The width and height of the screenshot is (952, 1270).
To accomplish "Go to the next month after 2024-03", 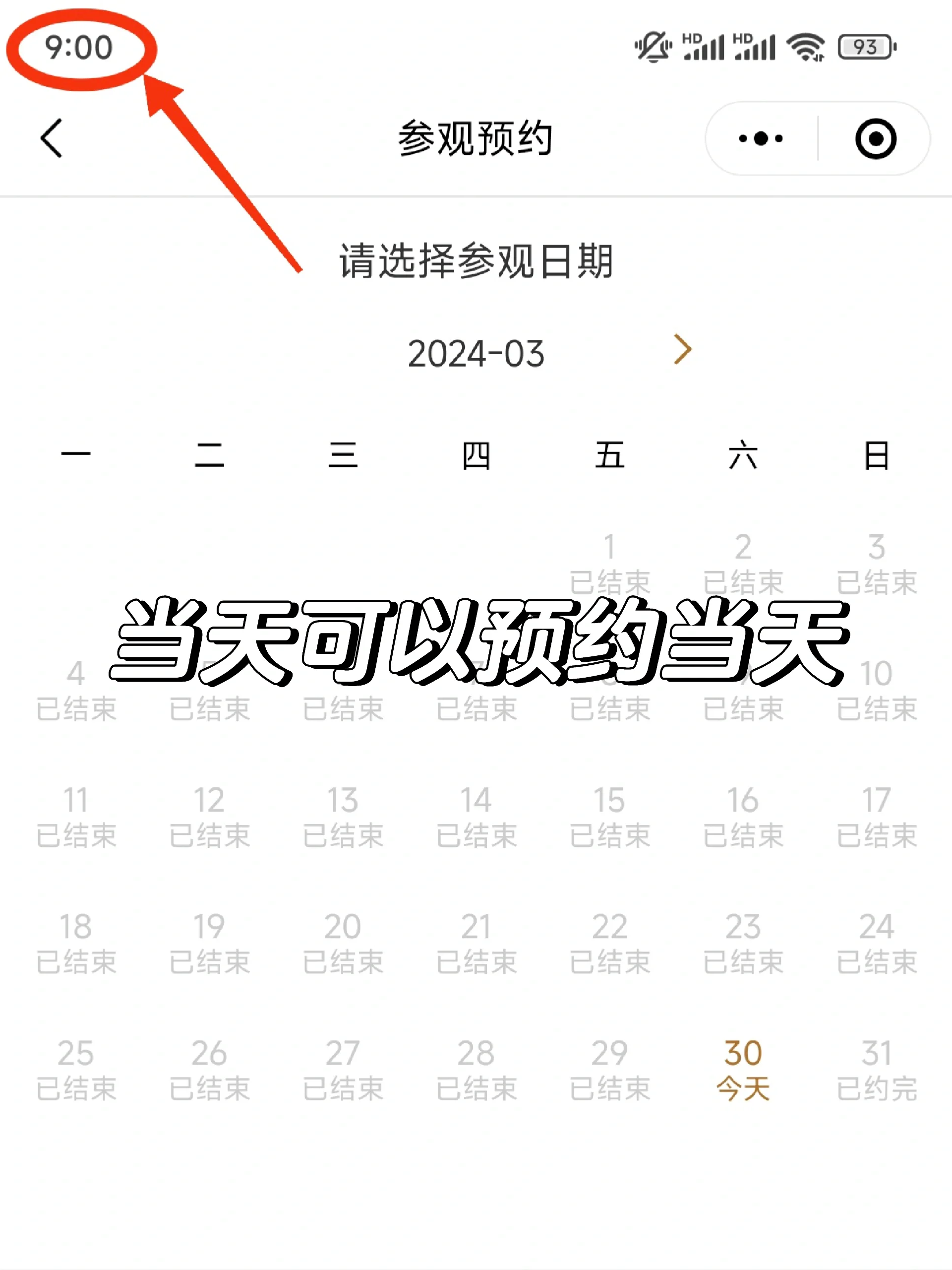I will (682, 349).
